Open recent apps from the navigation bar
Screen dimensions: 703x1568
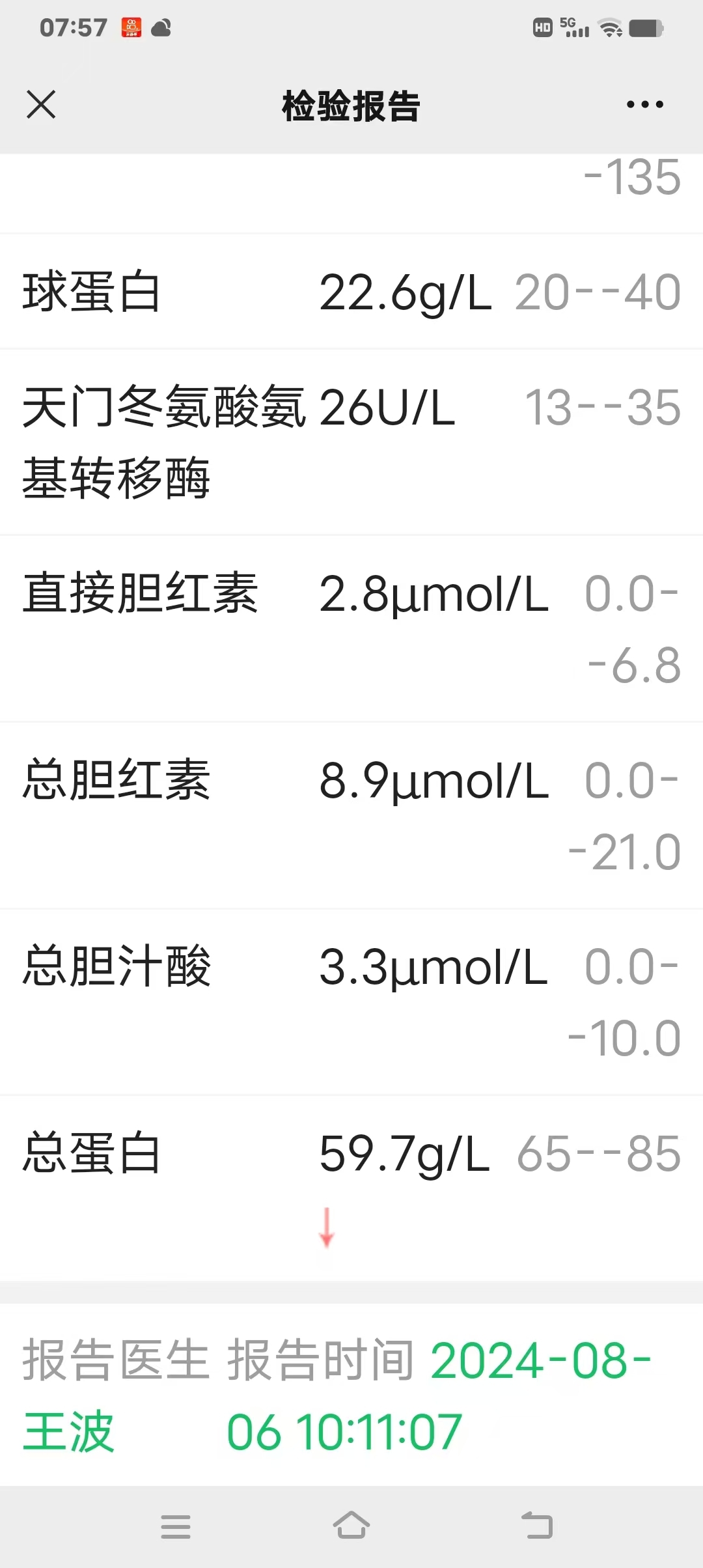pos(176,1526)
